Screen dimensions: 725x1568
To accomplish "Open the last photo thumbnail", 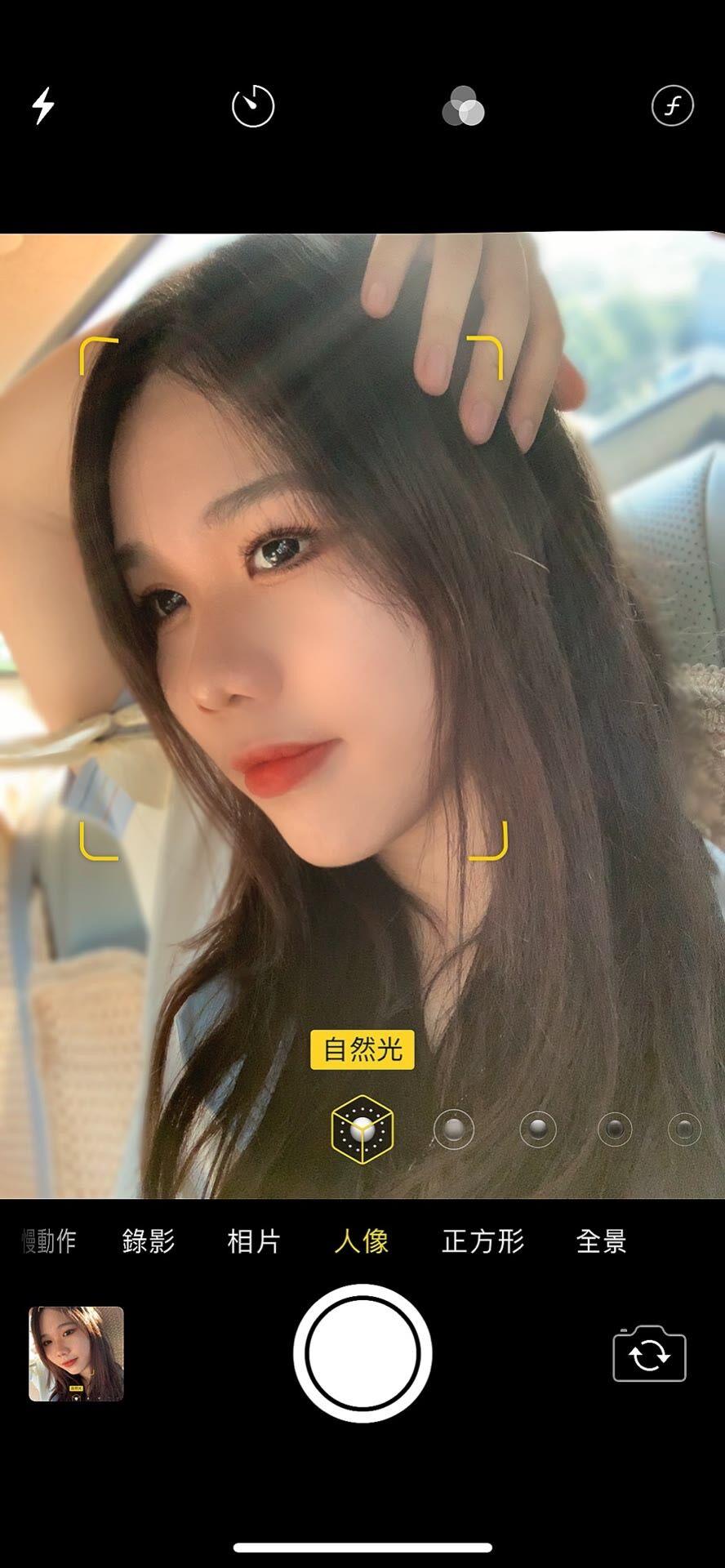I will 77,1353.
